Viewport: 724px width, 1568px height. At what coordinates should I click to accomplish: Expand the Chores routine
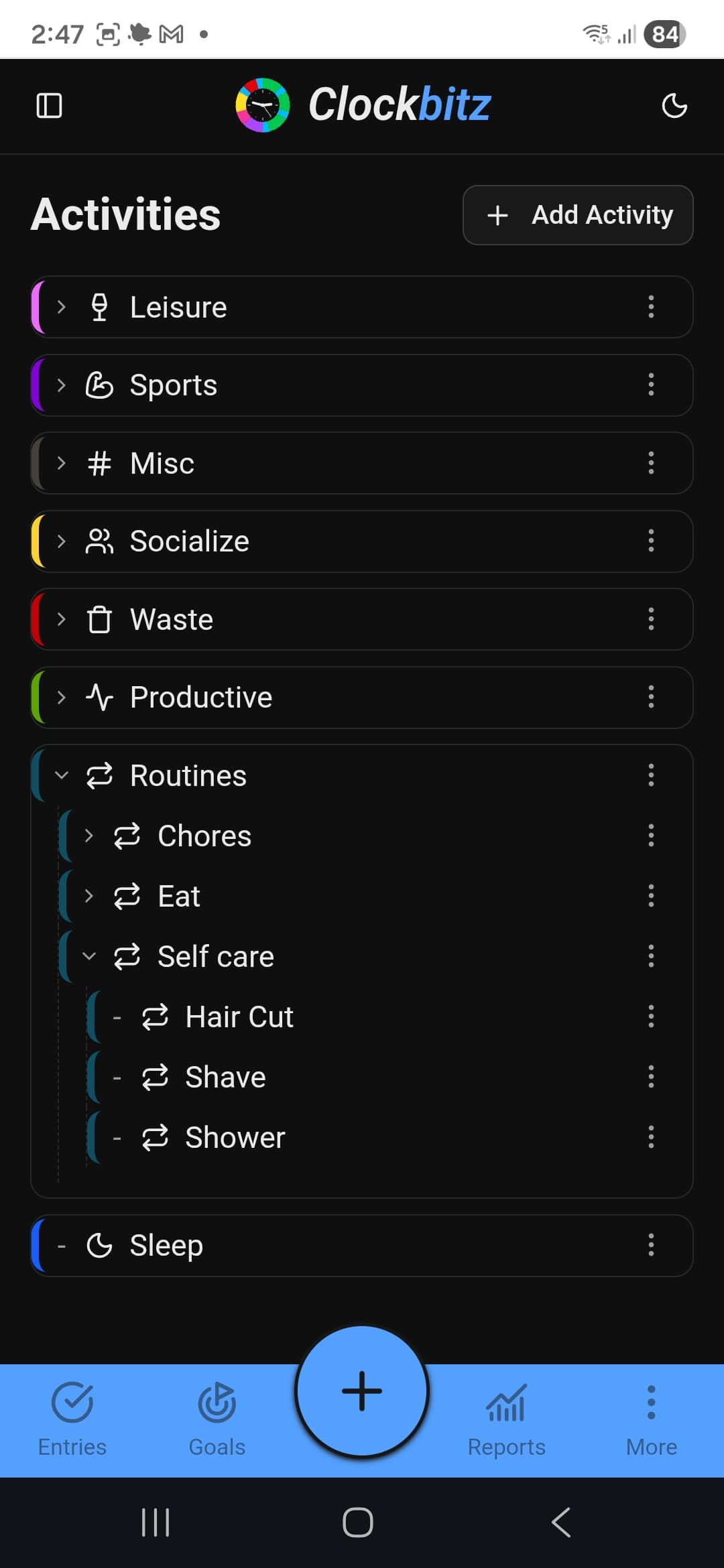[x=89, y=836]
